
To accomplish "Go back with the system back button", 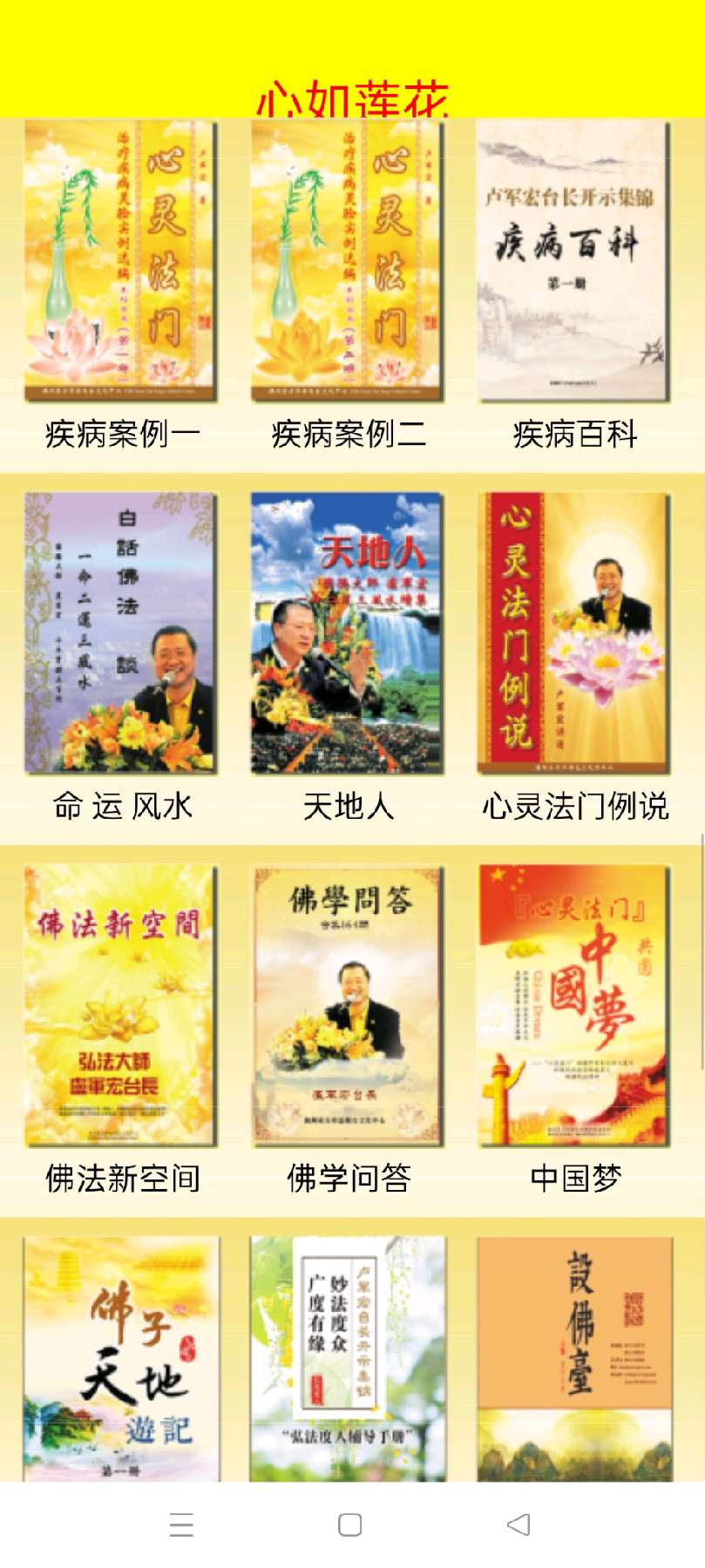I will point(519,1524).
